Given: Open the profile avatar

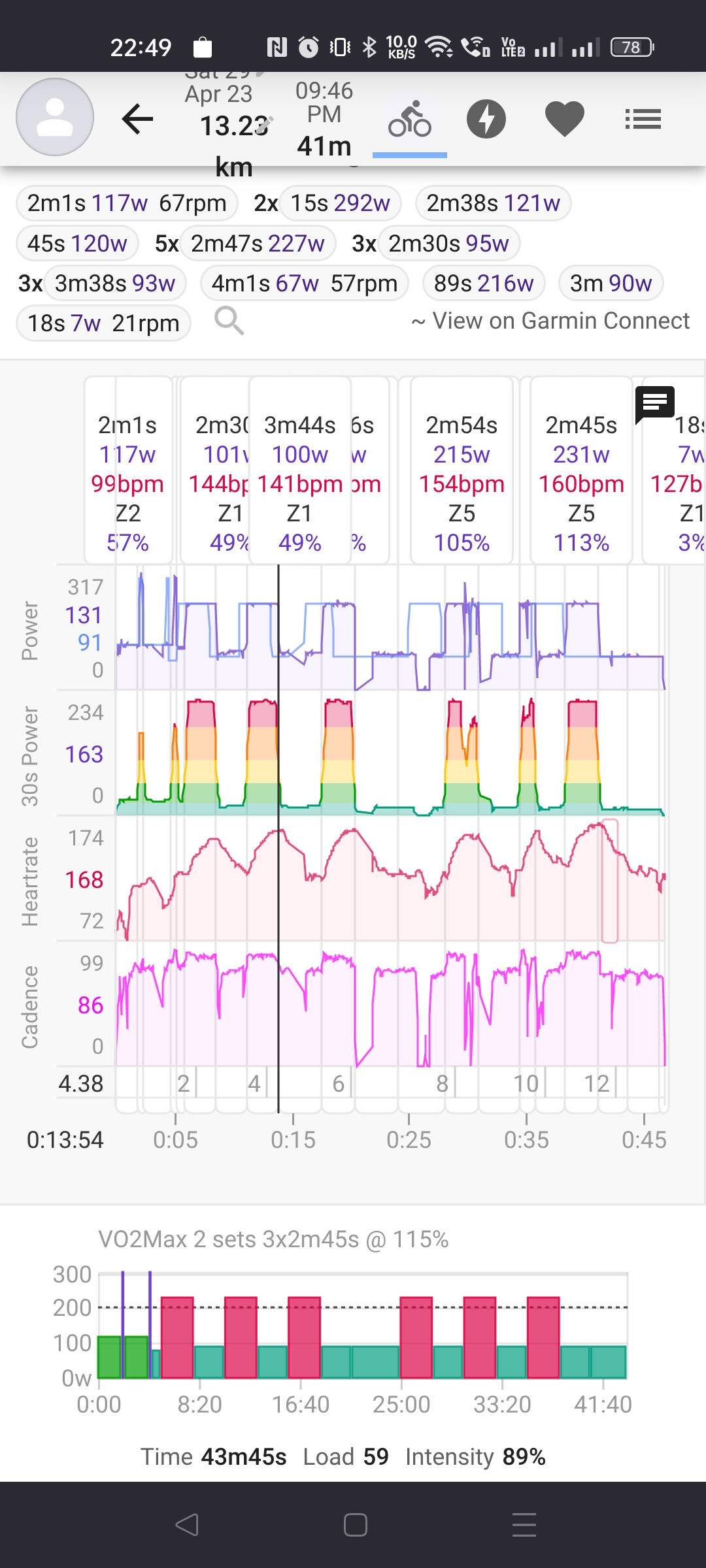Looking at the screenshot, I should pos(55,118).
